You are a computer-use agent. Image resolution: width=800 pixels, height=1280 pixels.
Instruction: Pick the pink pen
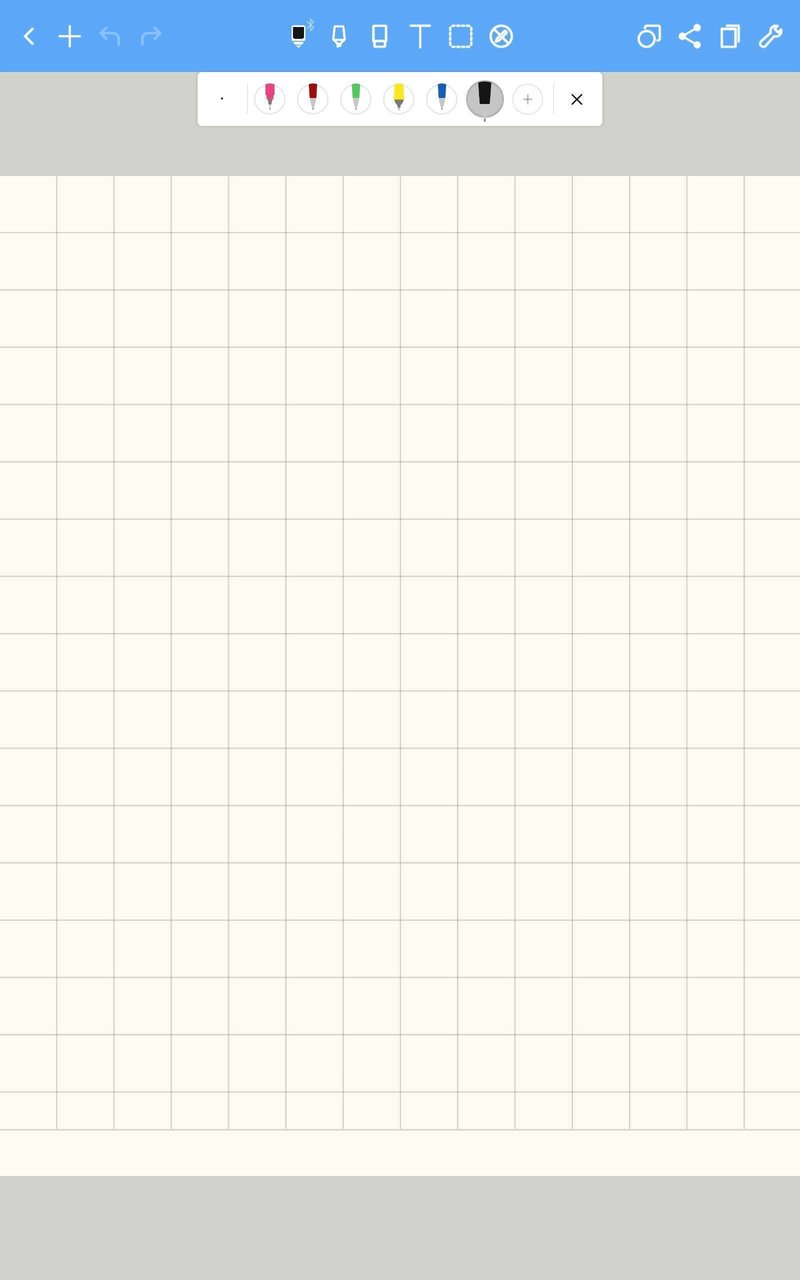point(269,98)
